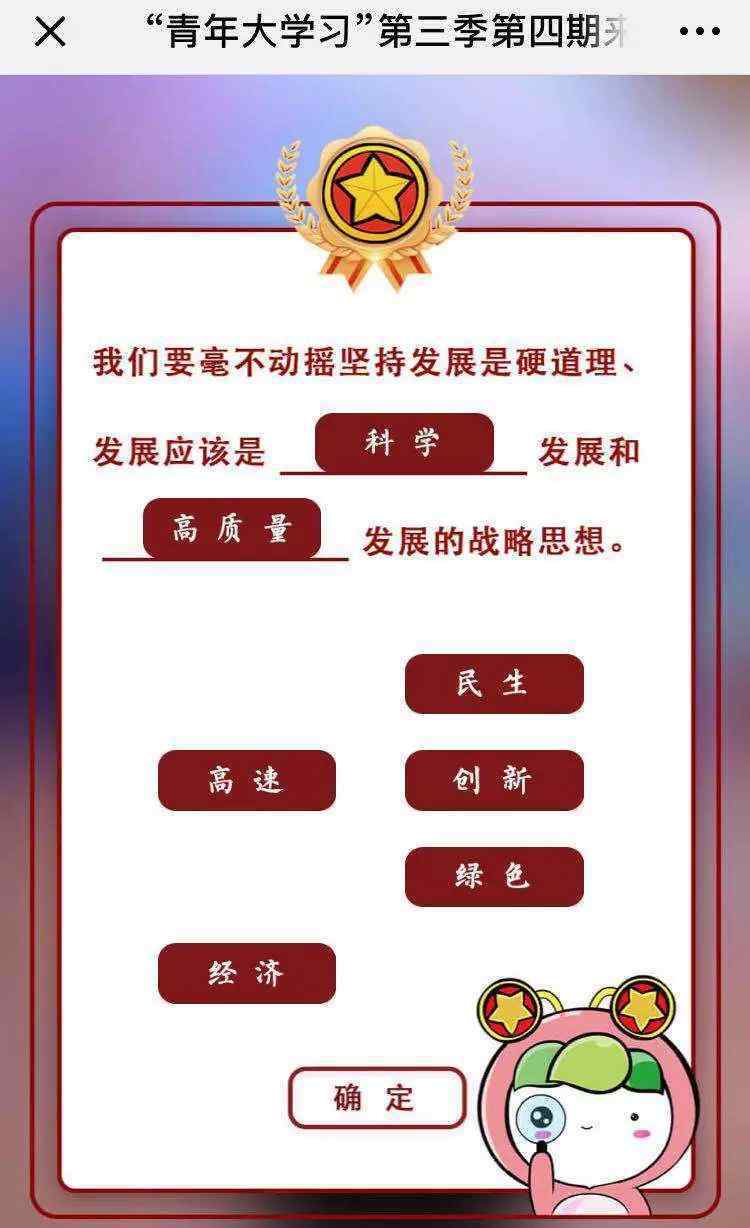Remove the filled answer 科学
The height and width of the screenshot is (1228, 750).
click(x=404, y=443)
